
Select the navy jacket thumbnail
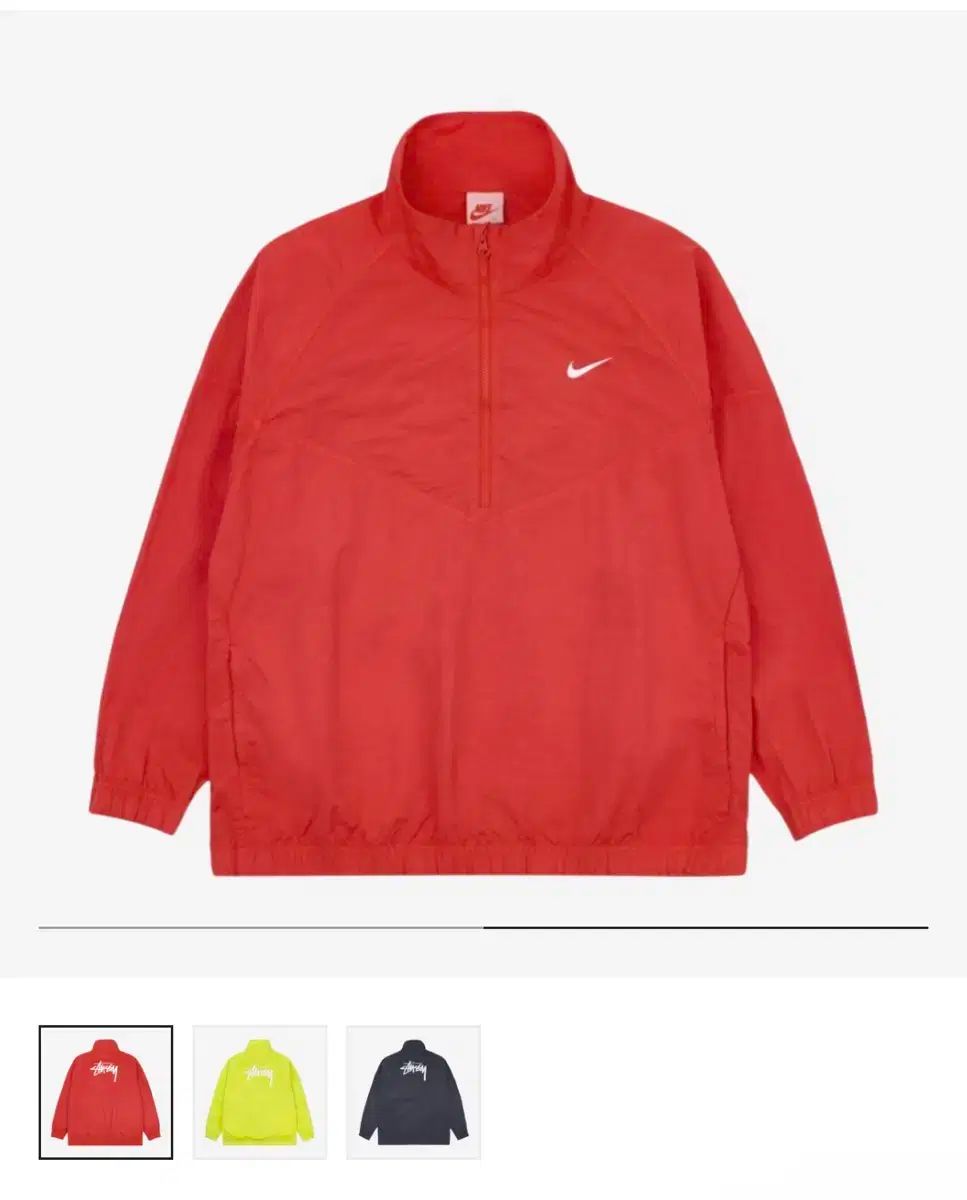(x=413, y=1092)
